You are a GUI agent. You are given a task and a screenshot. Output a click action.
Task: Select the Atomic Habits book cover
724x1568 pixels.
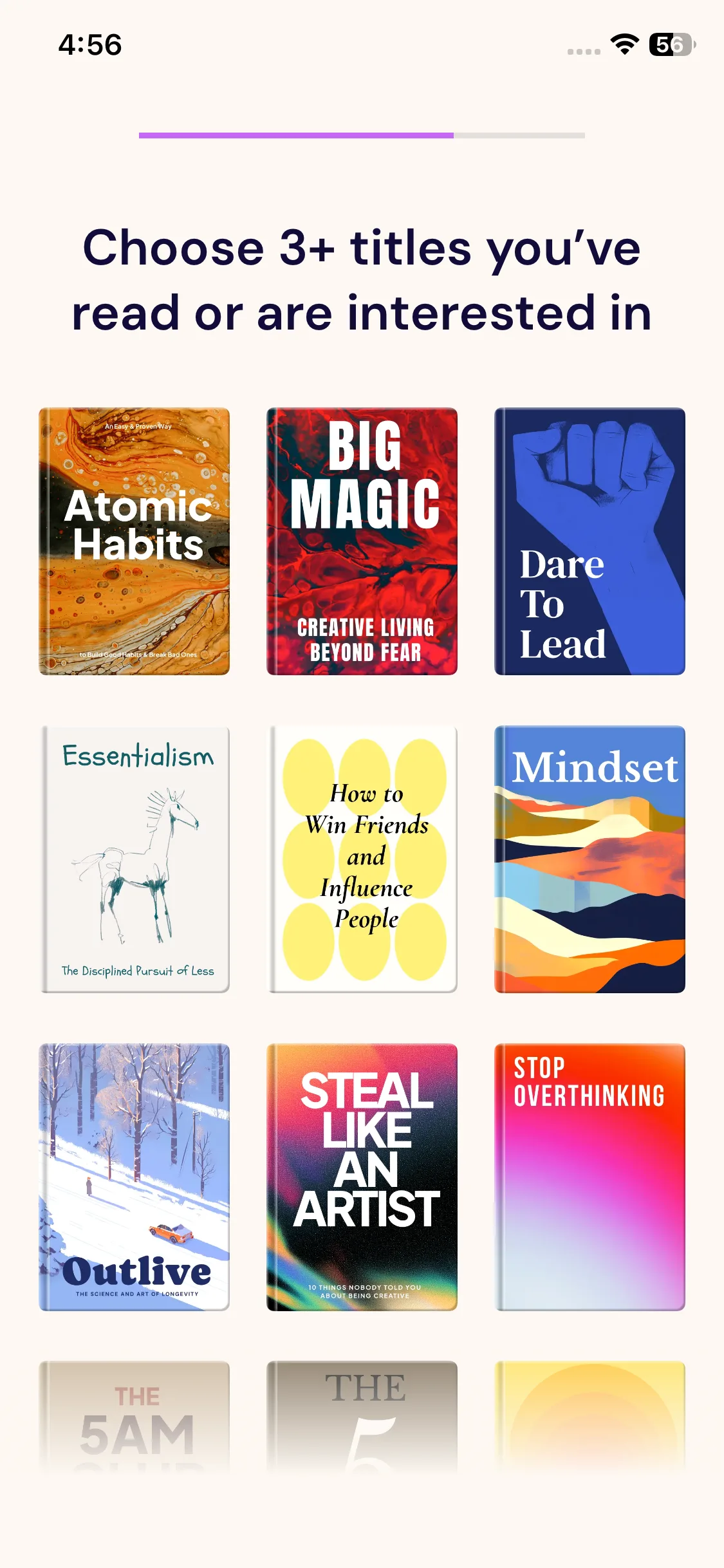click(135, 541)
